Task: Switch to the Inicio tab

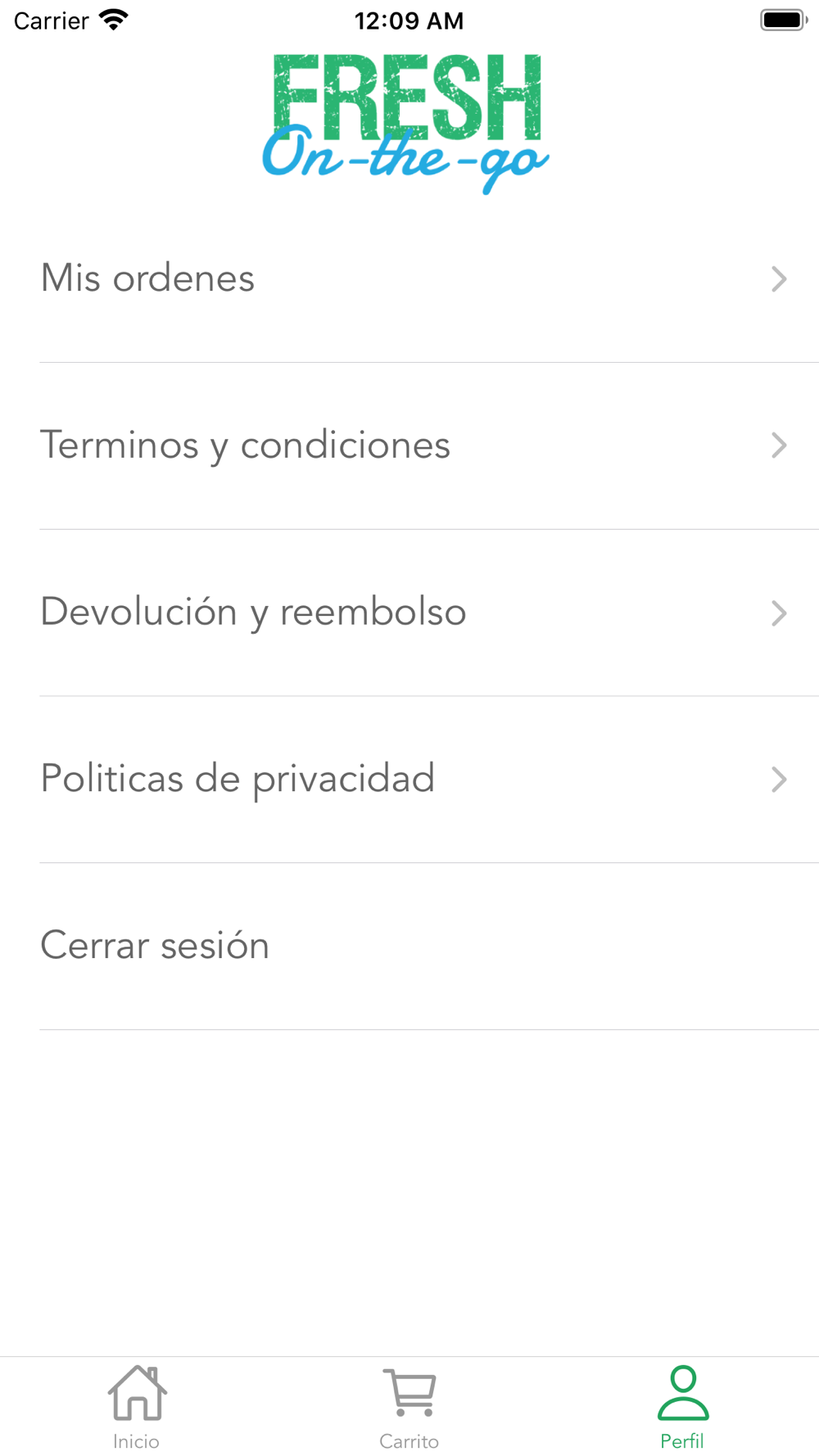Action: (x=137, y=1407)
